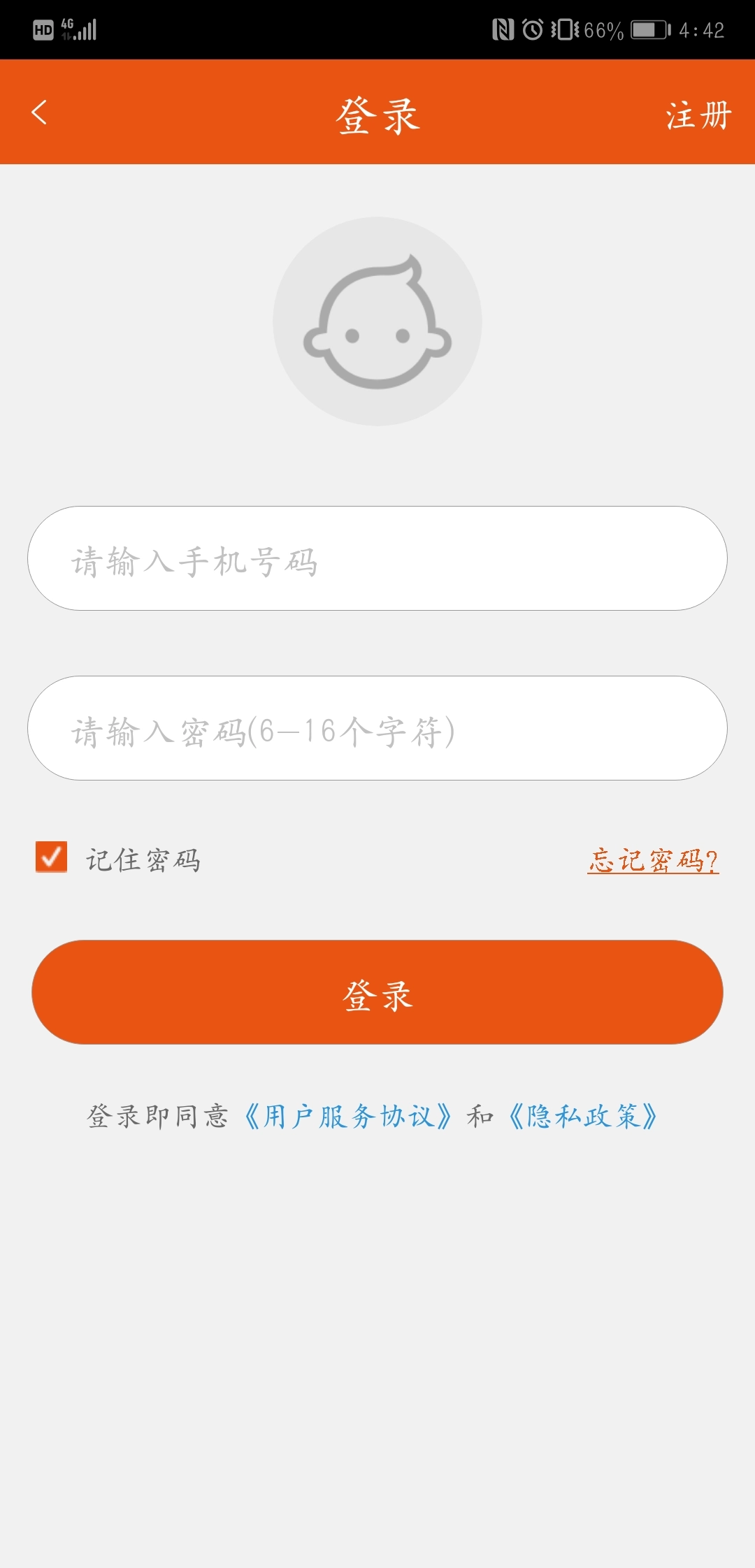755x1568 pixels.
Task: Tap the alarm clock status bar icon
Action: pos(533,28)
